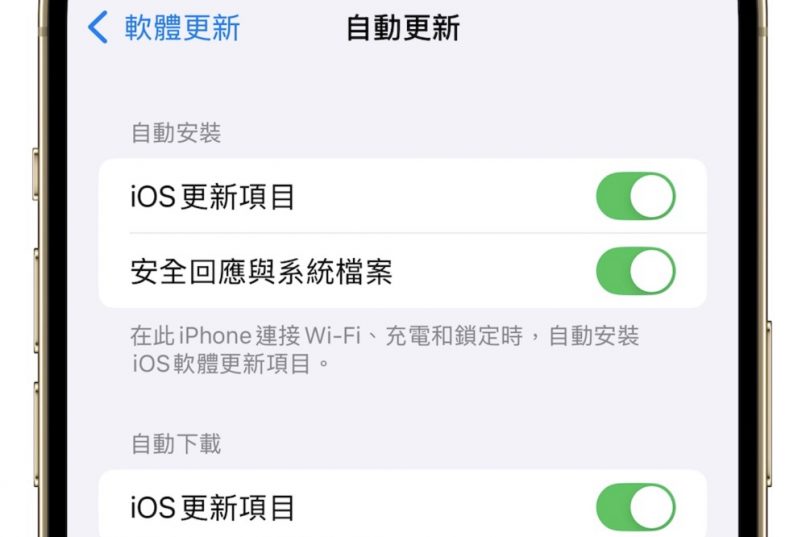This screenshot has height=537, width=806.
Task: Turn off iOS更新項目 under 自動下載
Action: 635,507
